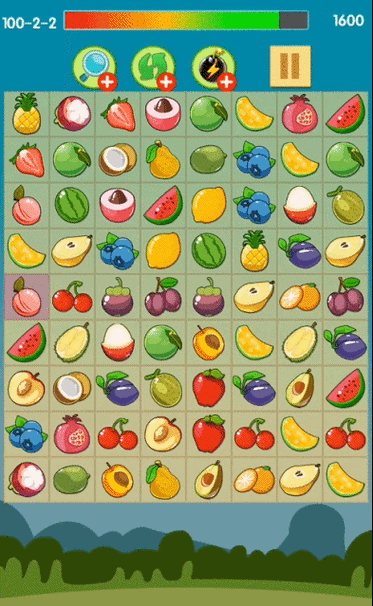The image size is (373, 606).
Task: Deselect the highlighted peach tile
Action: coord(27,297)
